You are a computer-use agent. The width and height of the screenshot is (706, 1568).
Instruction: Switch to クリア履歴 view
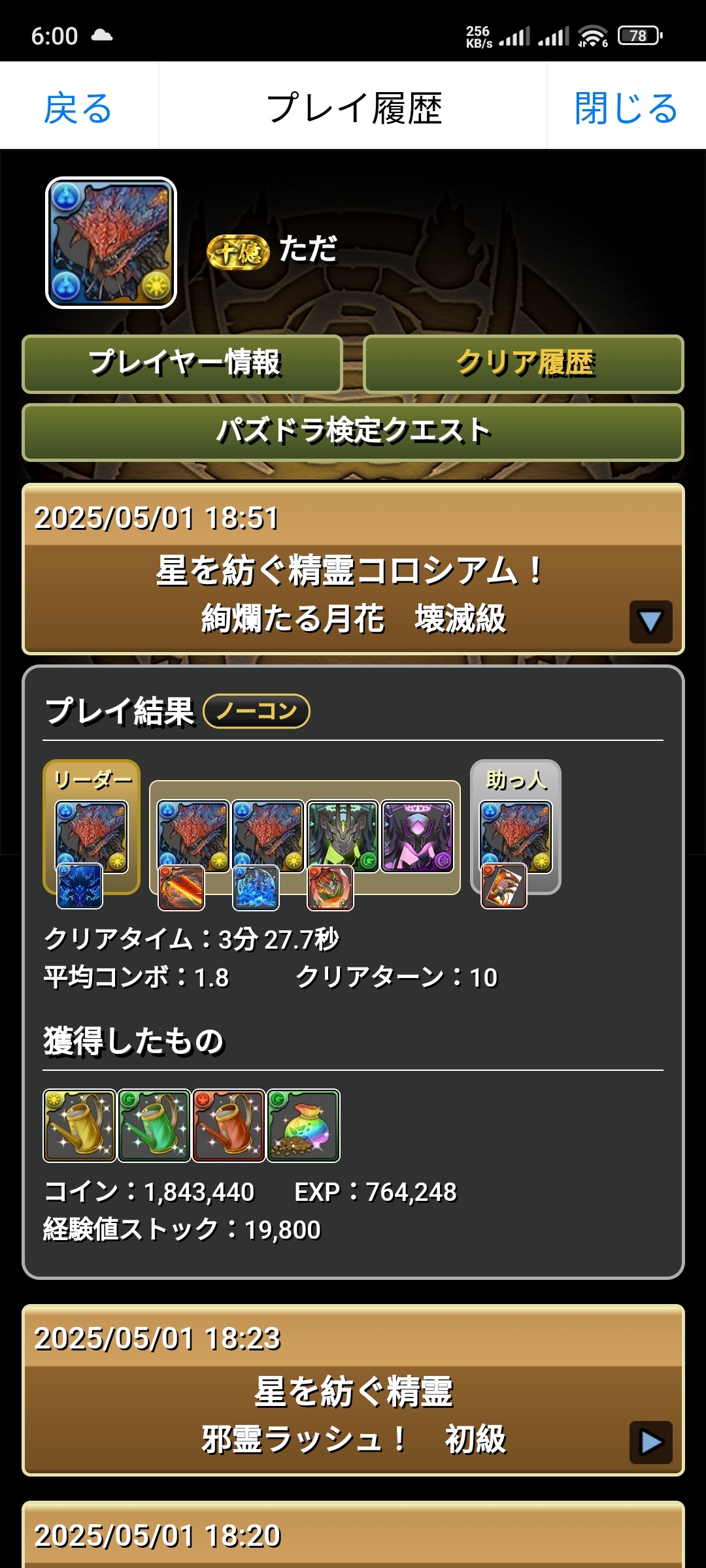pyautogui.click(x=524, y=364)
